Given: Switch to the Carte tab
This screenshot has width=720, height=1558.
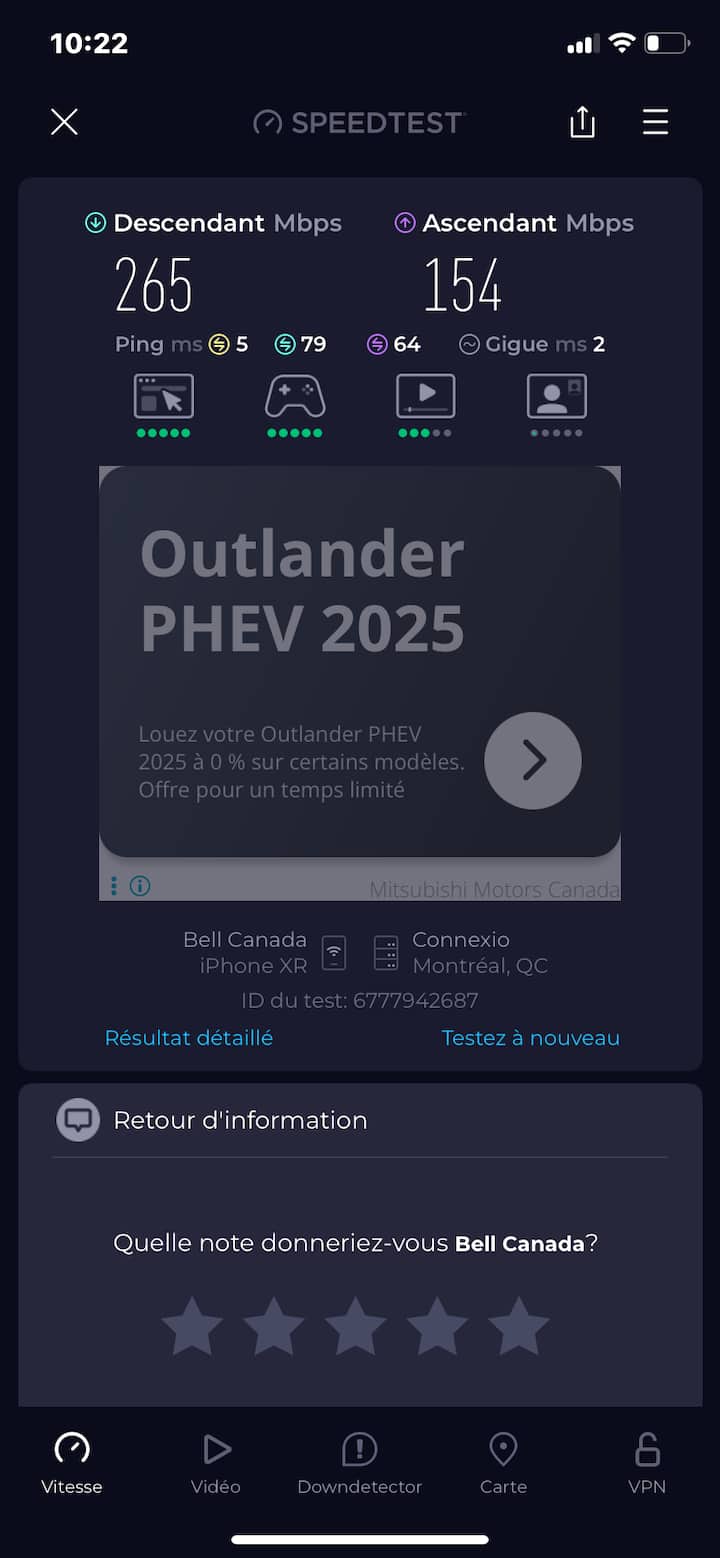Looking at the screenshot, I should [x=503, y=1463].
